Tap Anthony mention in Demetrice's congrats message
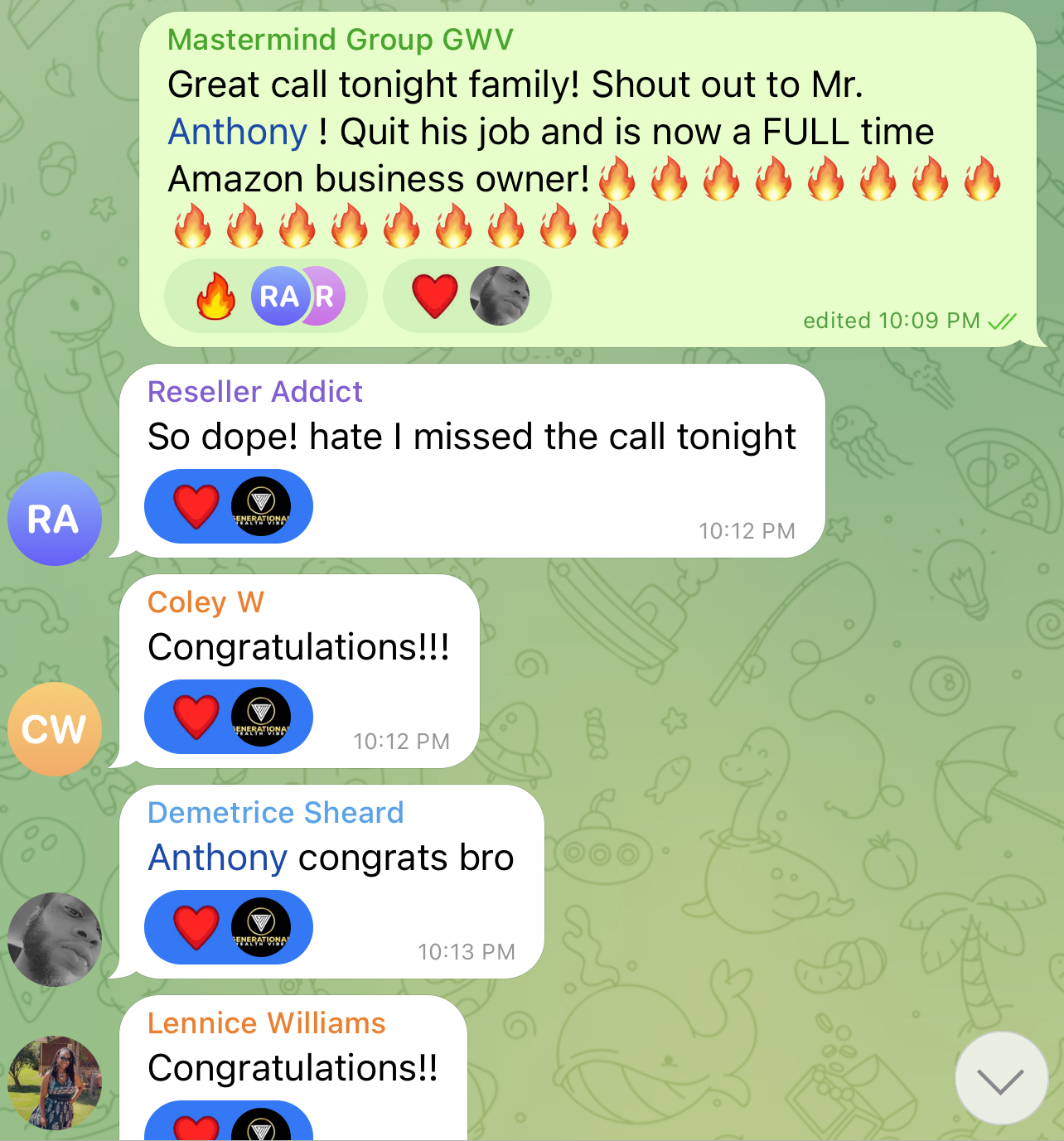Image resolution: width=1064 pixels, height=1141 pixels. tap(218, 858)
